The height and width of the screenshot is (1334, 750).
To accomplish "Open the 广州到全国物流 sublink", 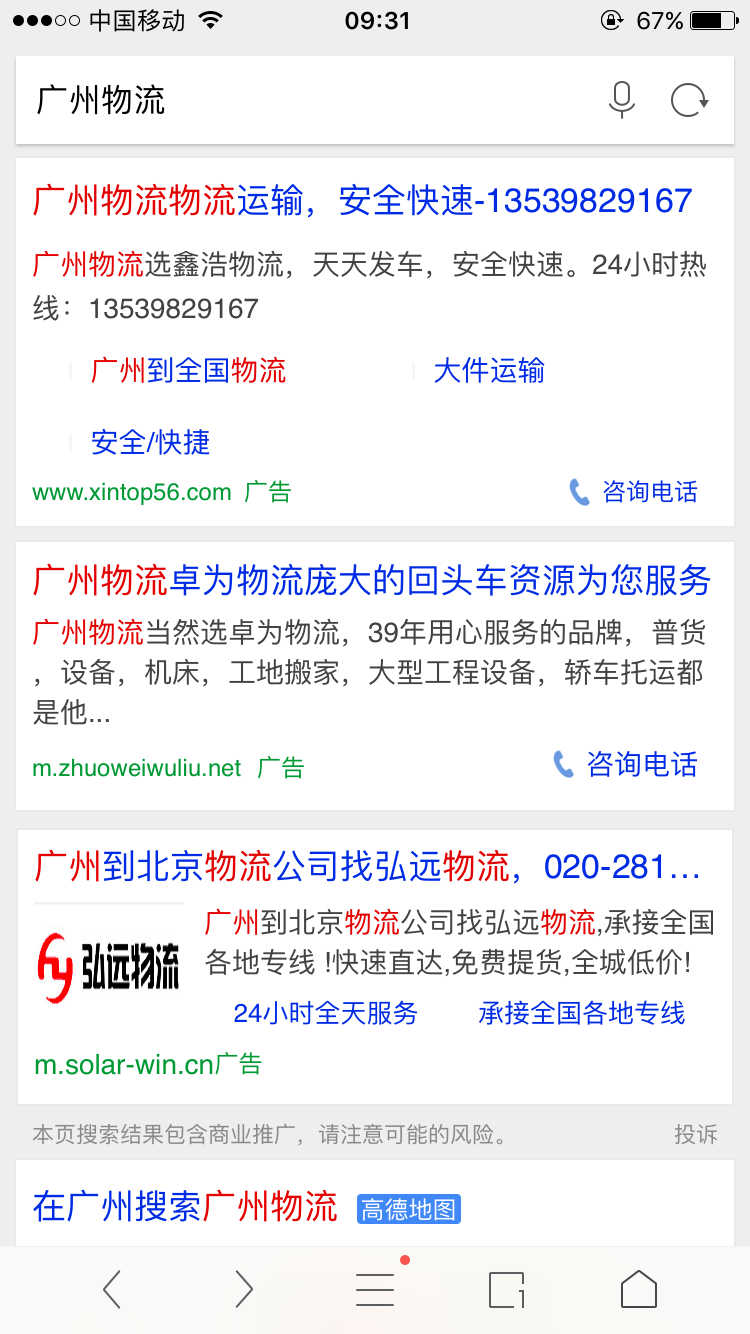I will [x=188, y=371].
